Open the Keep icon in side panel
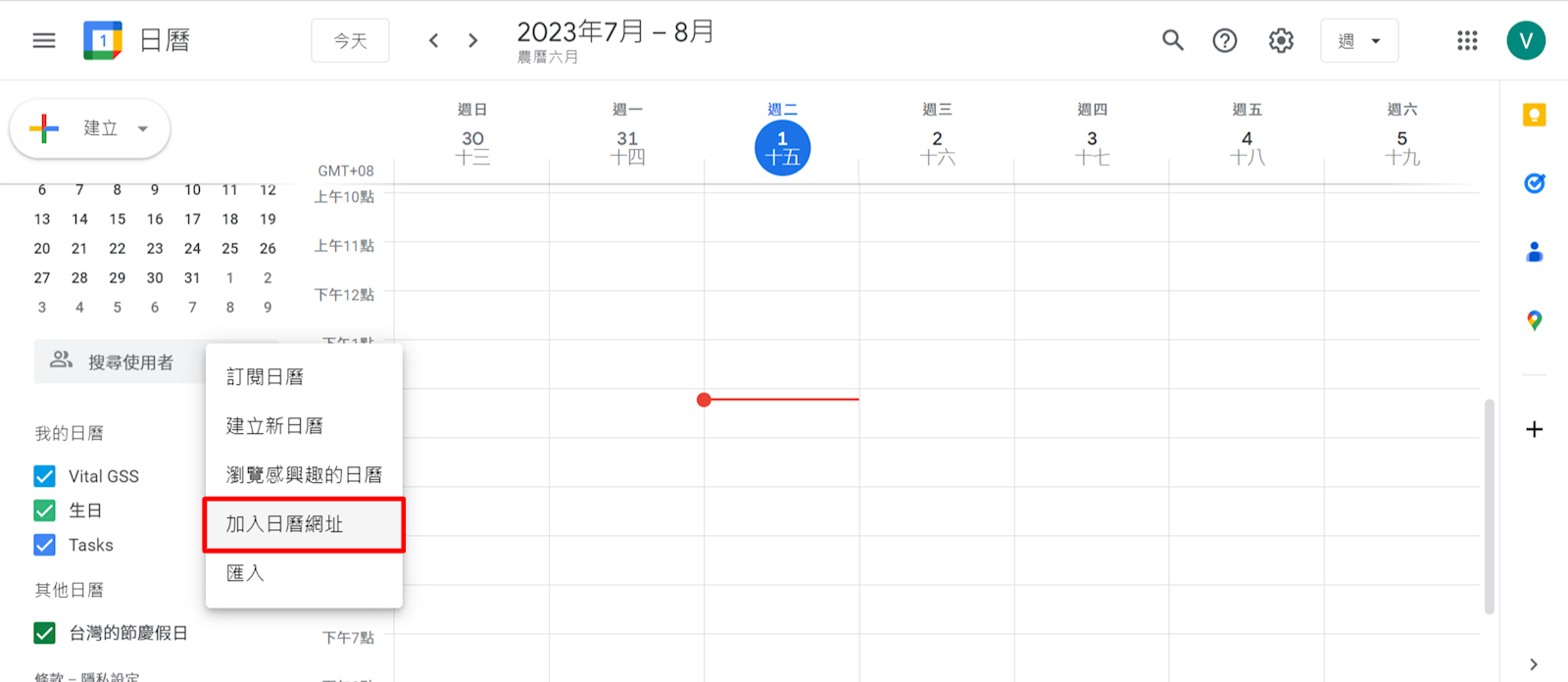Image resolution: width=1568 pixels, height=682 pixels. click(x=1534, y=116)
